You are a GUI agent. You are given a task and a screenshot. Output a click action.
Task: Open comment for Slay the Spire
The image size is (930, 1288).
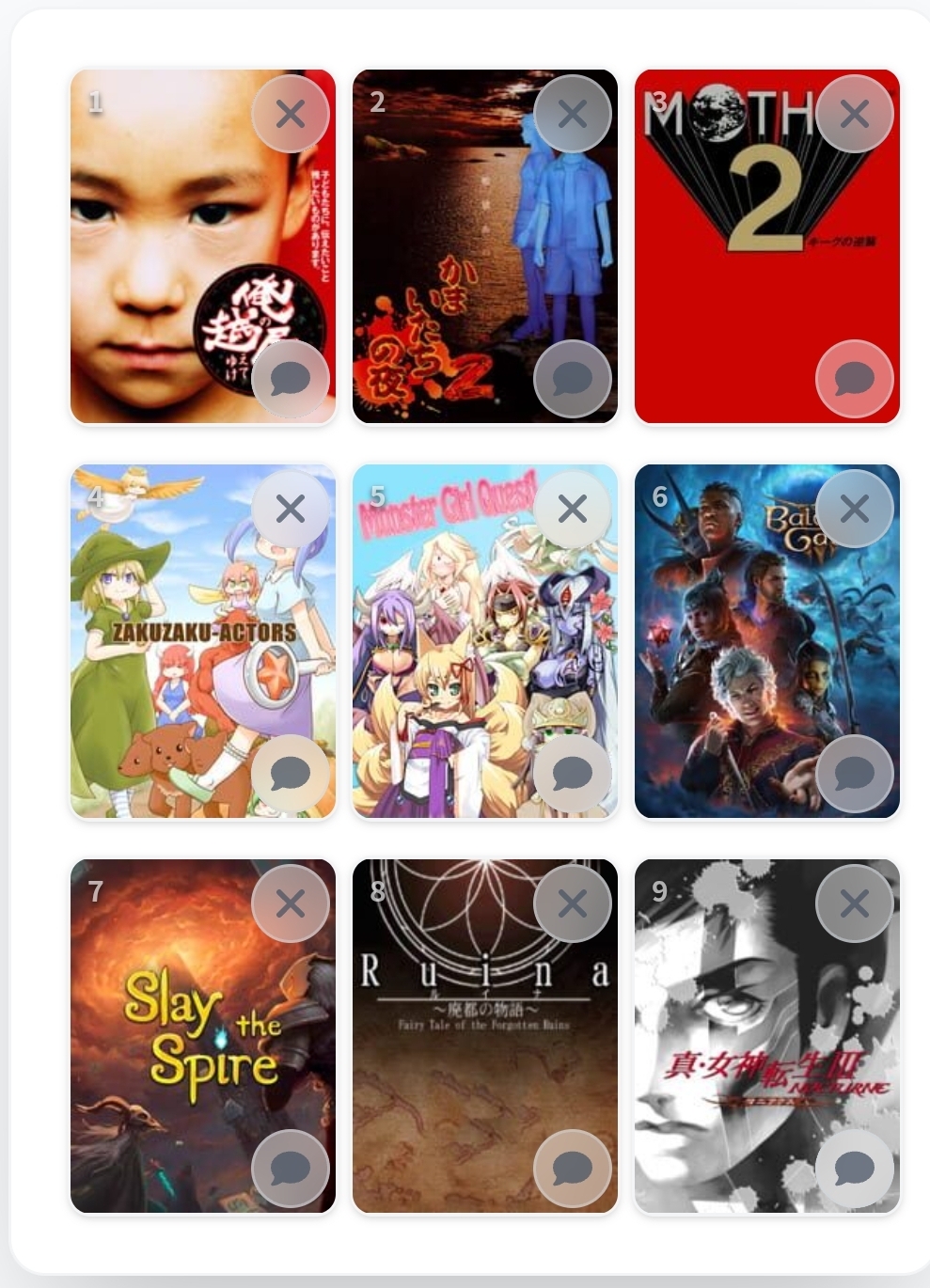(x=291, y=1168)
